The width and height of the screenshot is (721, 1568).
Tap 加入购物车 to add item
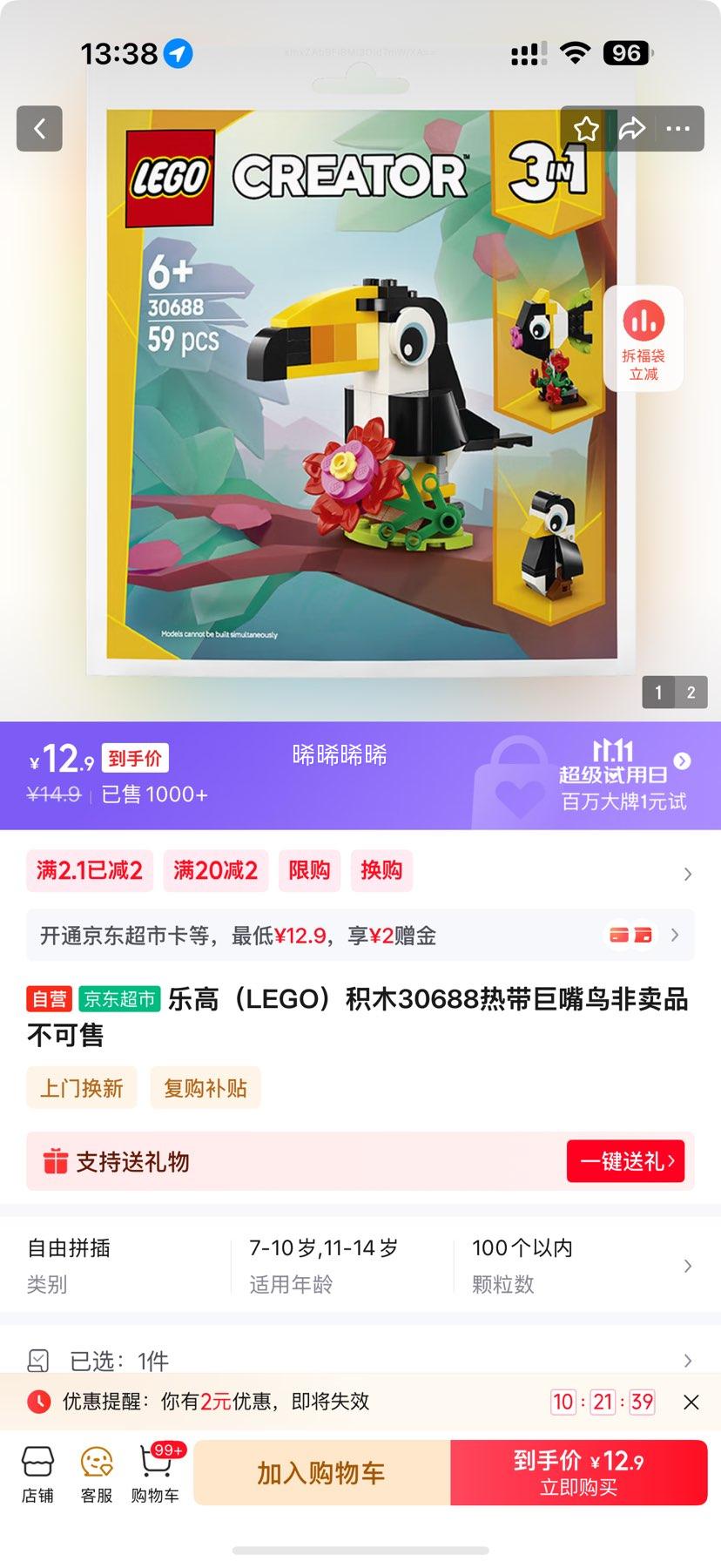click(321, 1473)
